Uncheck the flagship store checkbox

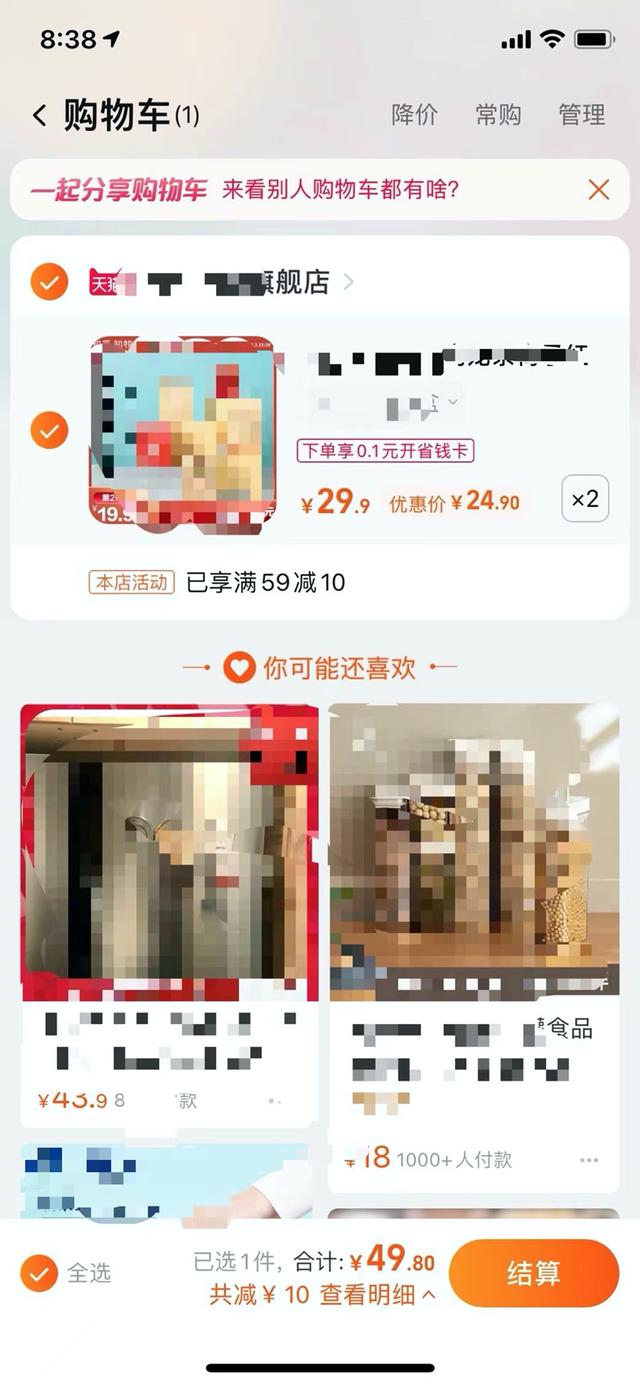pos(48,282)
